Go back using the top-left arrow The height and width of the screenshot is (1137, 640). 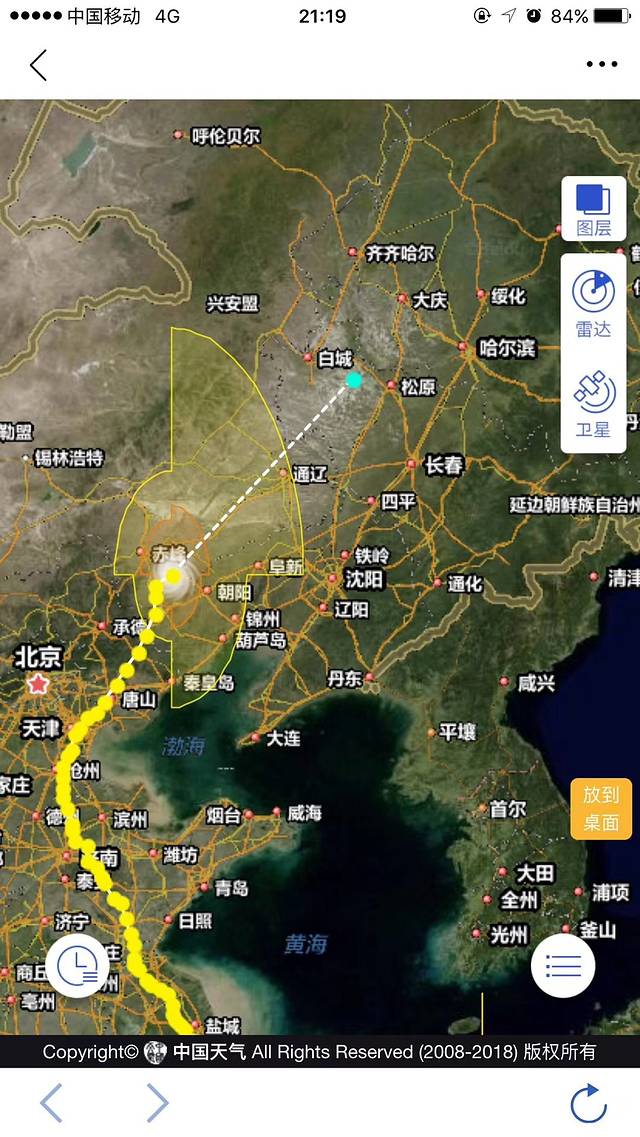point(38,65)
